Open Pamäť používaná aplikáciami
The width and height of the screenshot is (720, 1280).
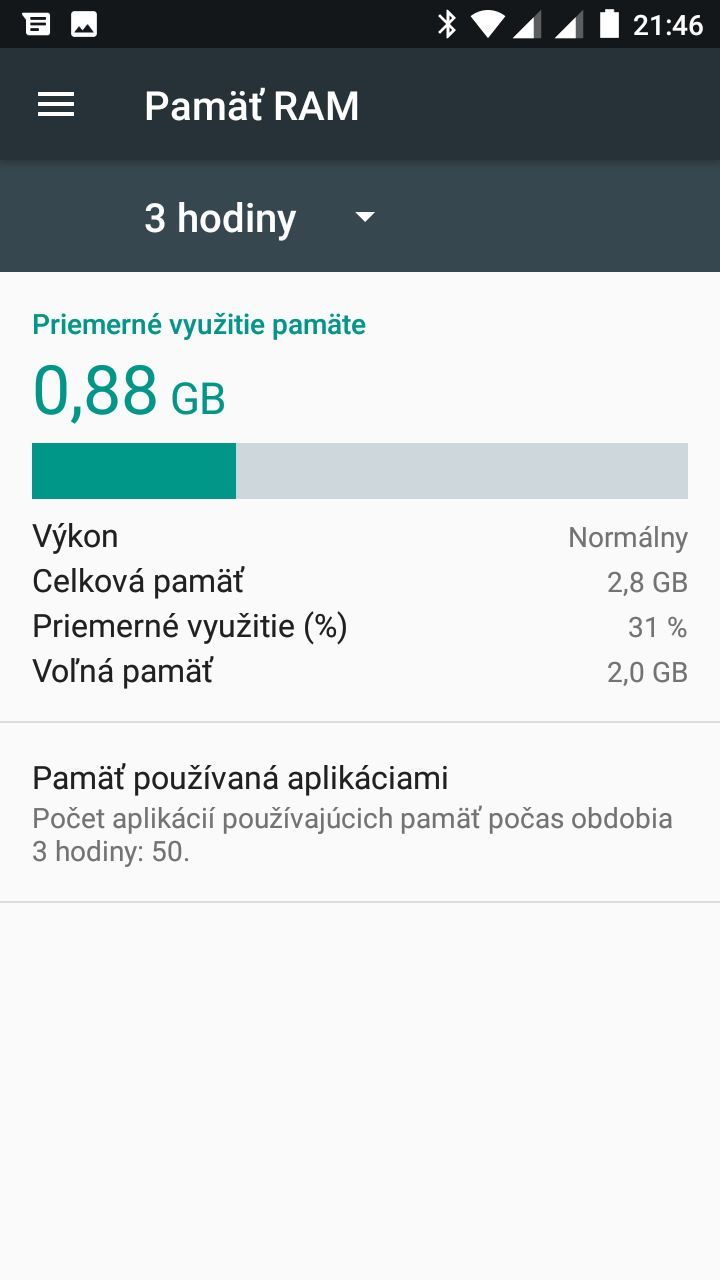click(x=360, y=812)
